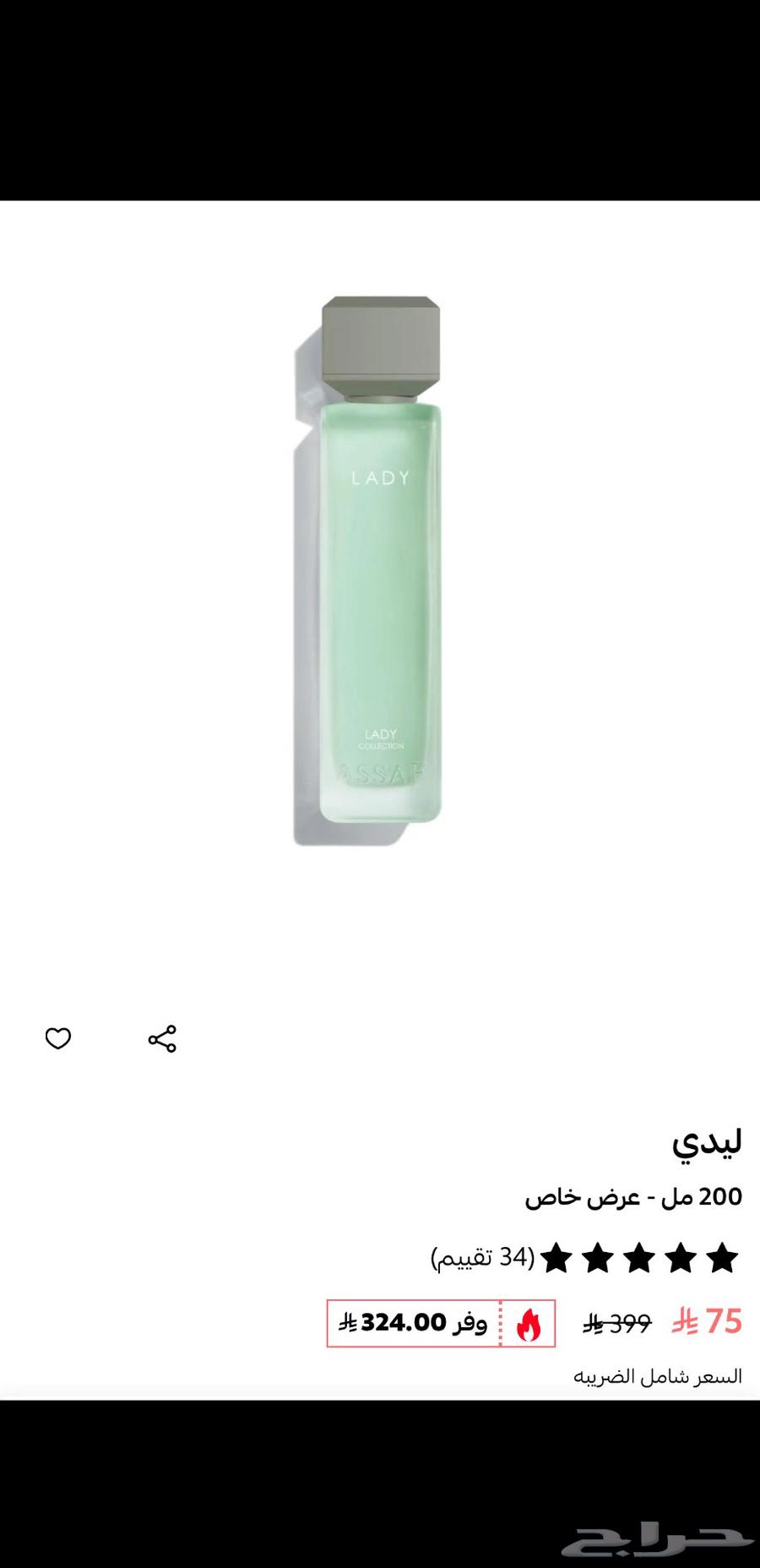The height and width of the screenshot is (1568, 760).
Task: Toggle the wishlist heart on
Action: click(59, 1037)
